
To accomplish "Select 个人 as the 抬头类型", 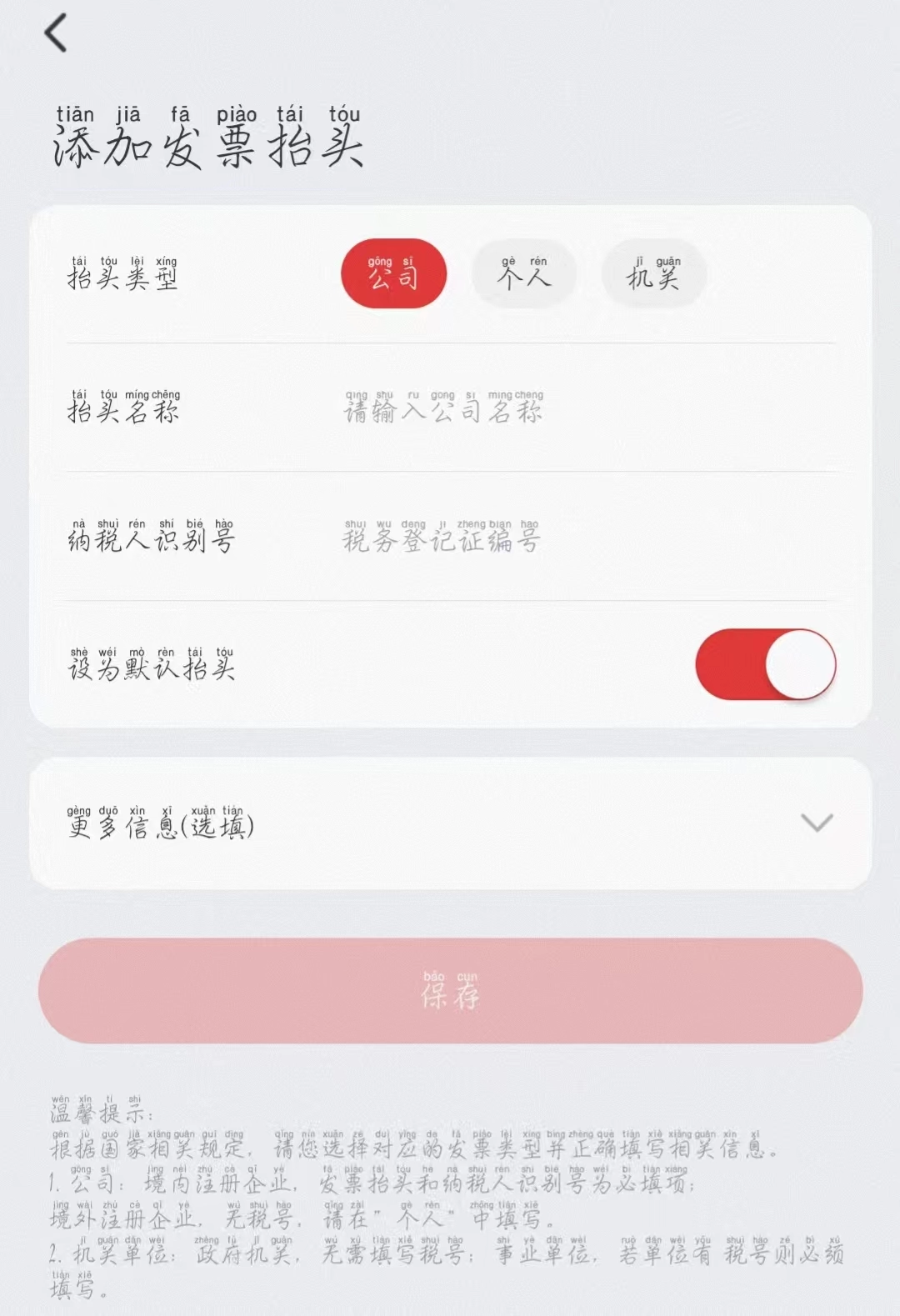I will point(523,274).
